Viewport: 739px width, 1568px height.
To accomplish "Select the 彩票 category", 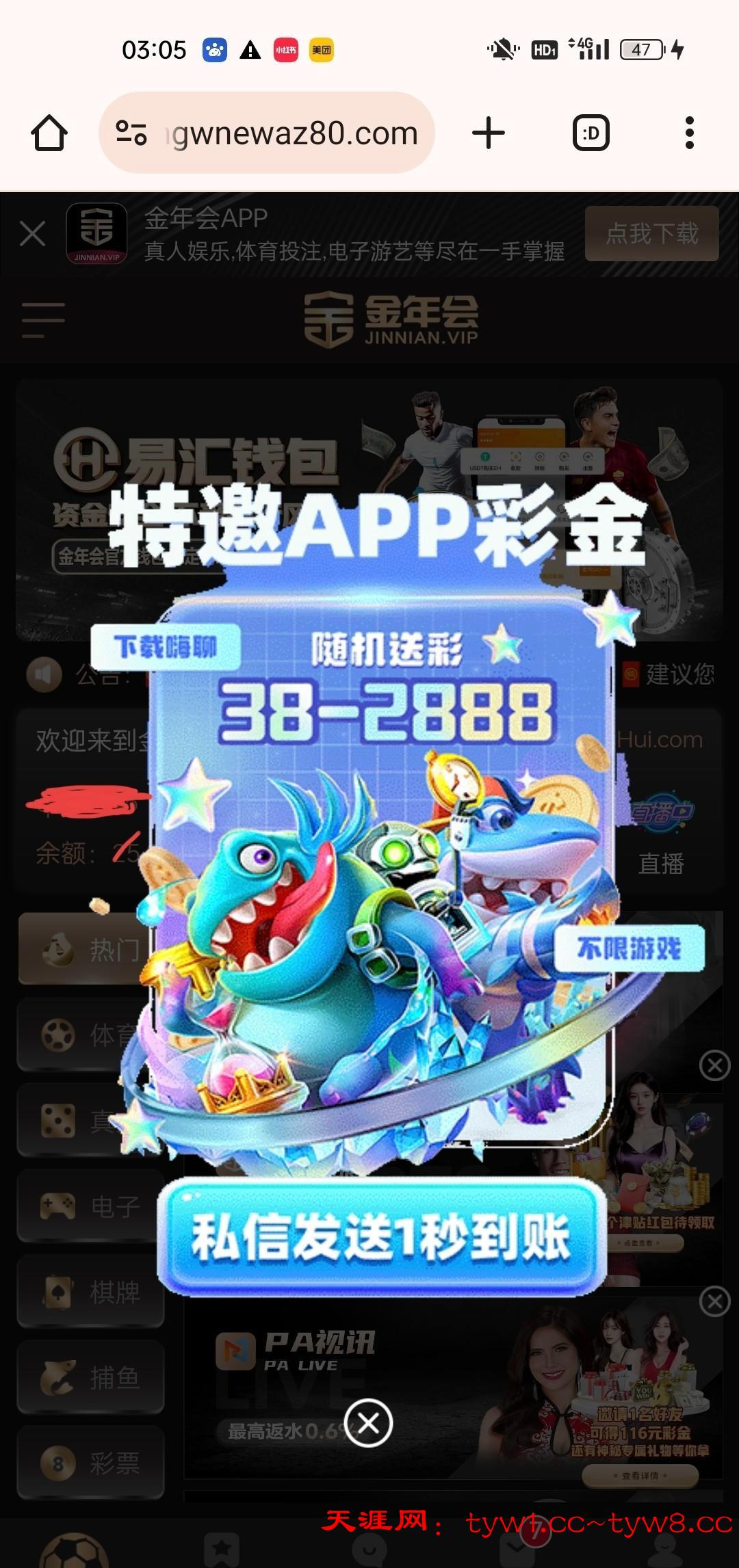I will click(90, 1463).
